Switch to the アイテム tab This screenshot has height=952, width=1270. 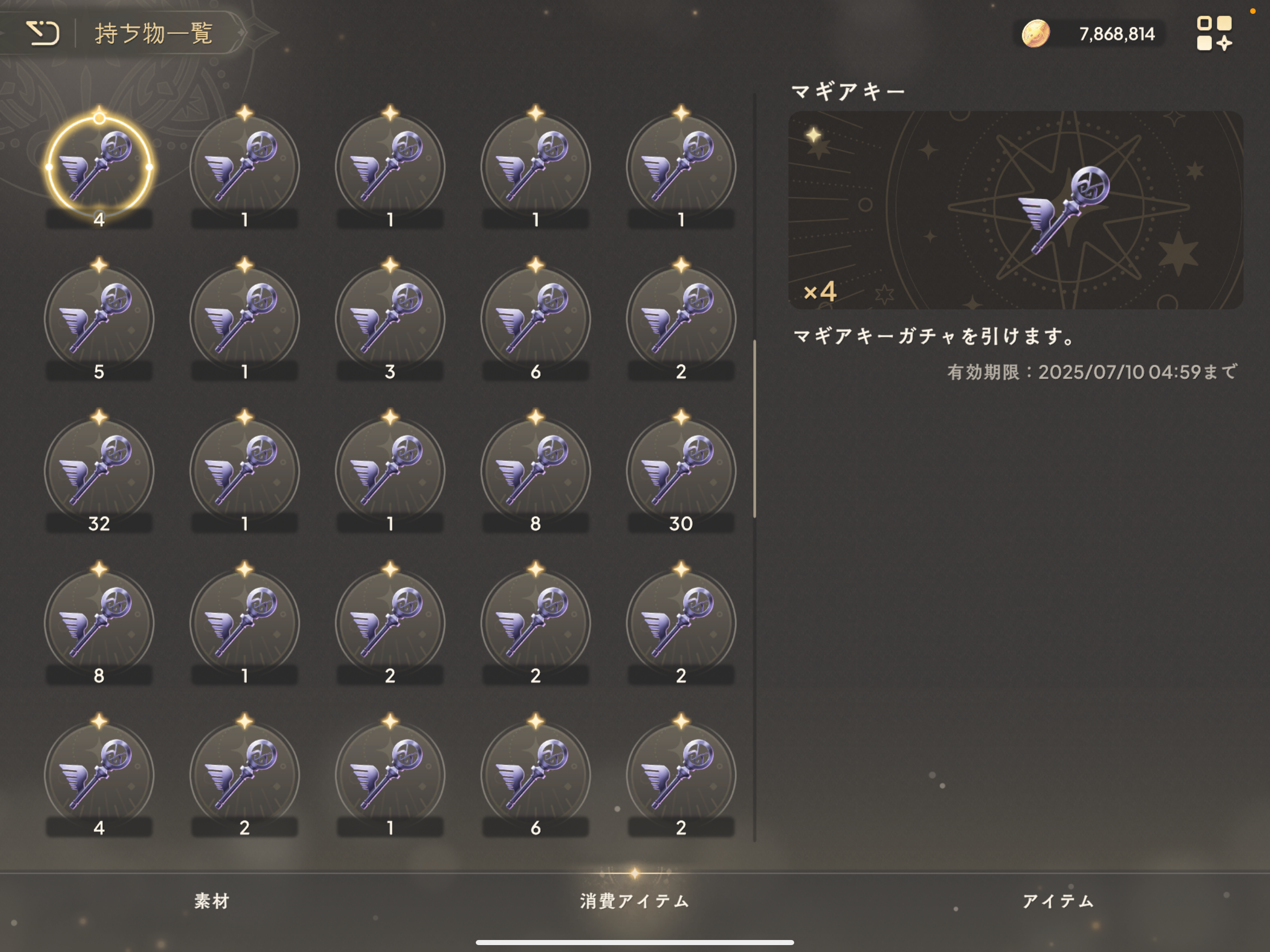[x=1058, y=901]
